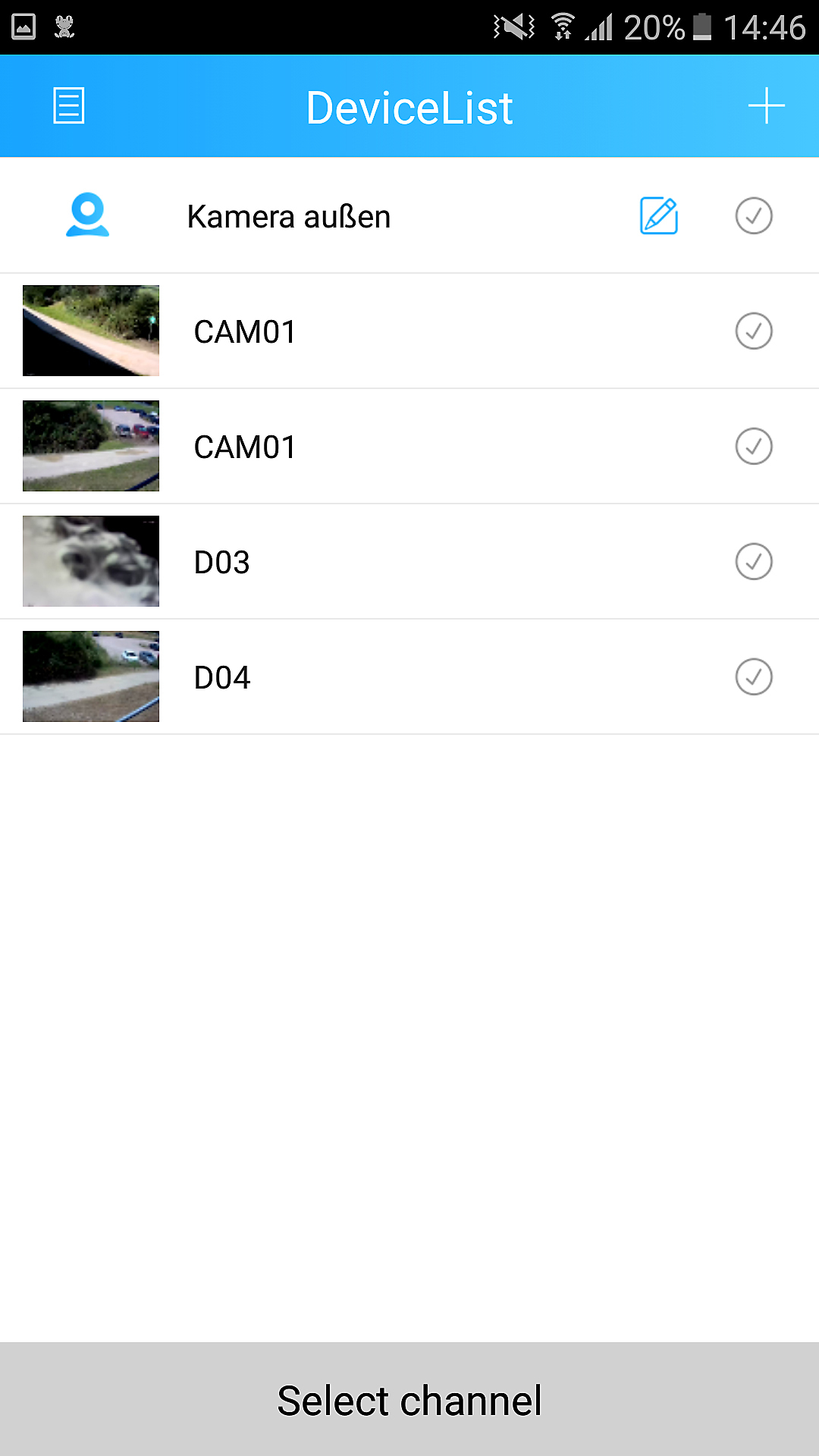
Task: Select the CAM01 channel showing parked cars
Action: tap(754, 446)
